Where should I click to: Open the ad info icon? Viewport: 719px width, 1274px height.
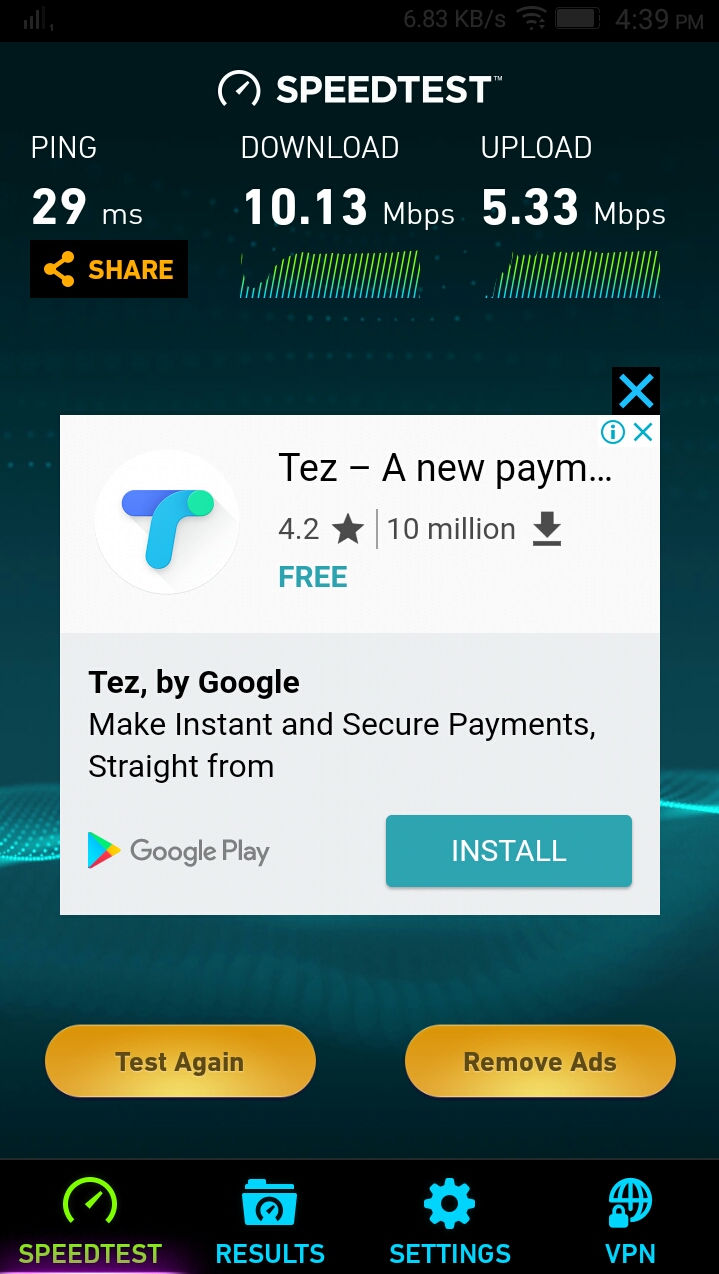[613, 432]
